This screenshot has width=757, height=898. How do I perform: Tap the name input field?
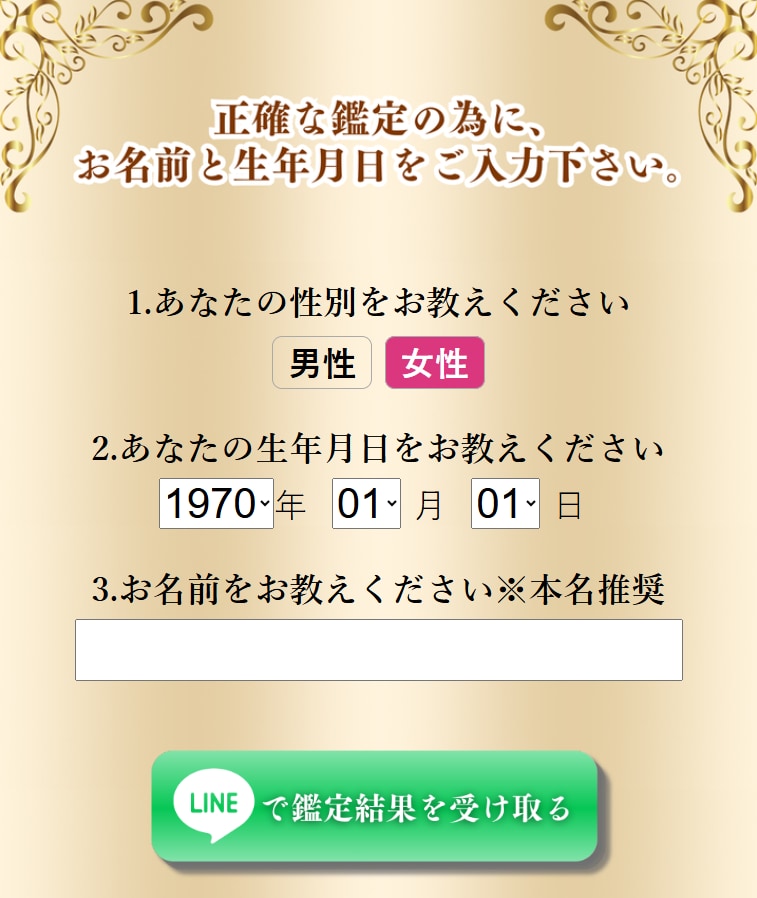[378, 650]
